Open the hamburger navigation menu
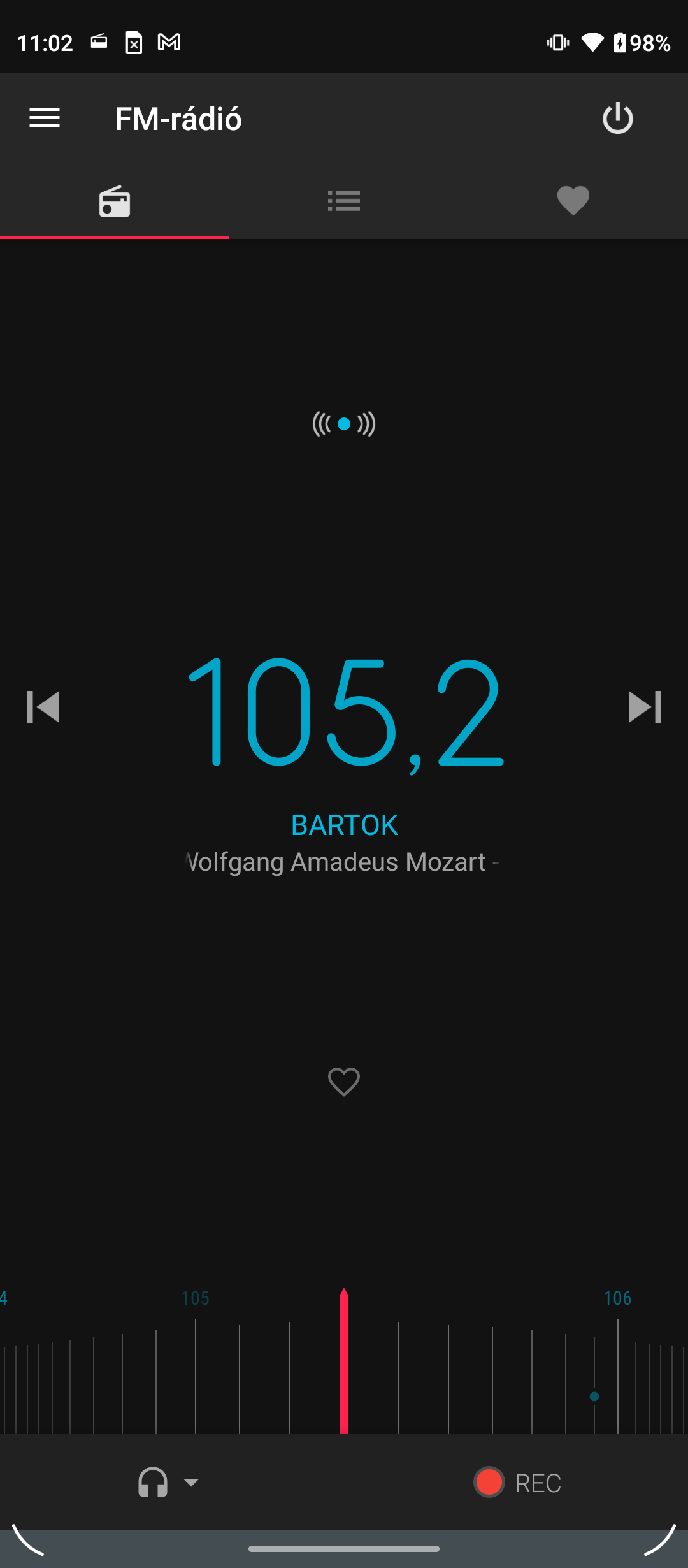The image size is (688, 1568). [45, 119]
